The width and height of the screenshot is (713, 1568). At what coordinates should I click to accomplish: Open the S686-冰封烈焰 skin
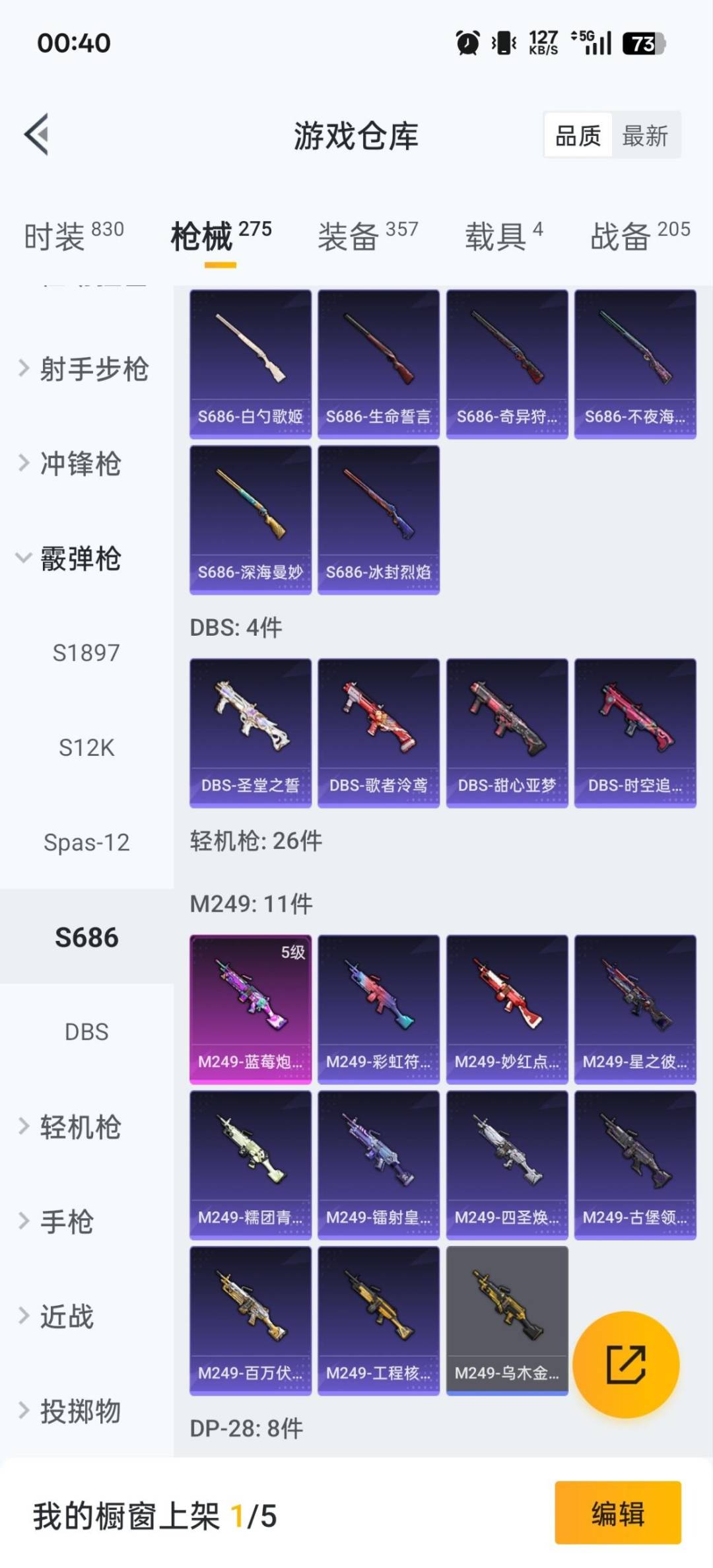click(379, 518)
